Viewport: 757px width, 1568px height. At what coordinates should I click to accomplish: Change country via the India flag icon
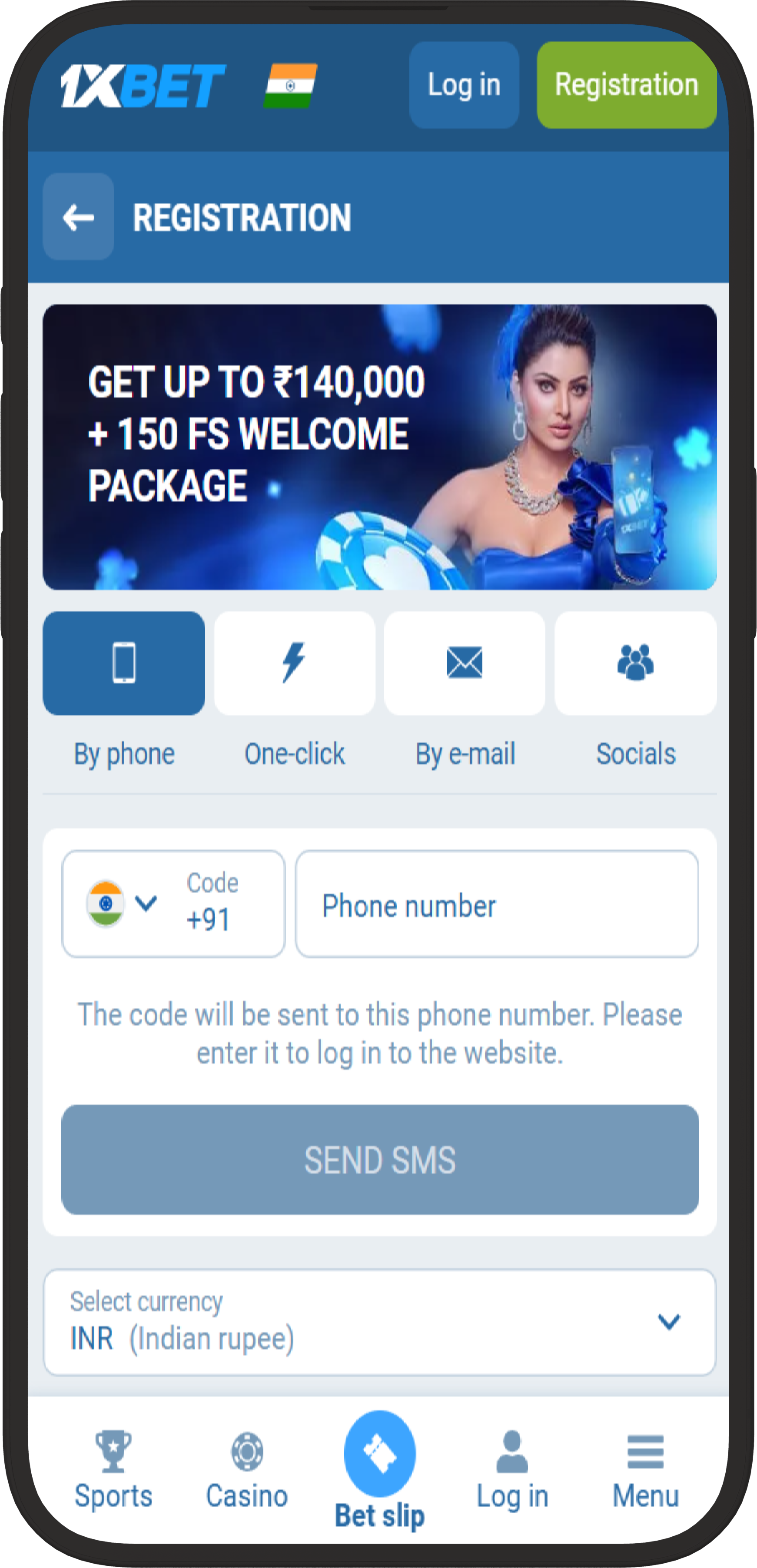[x=290, y=85]
